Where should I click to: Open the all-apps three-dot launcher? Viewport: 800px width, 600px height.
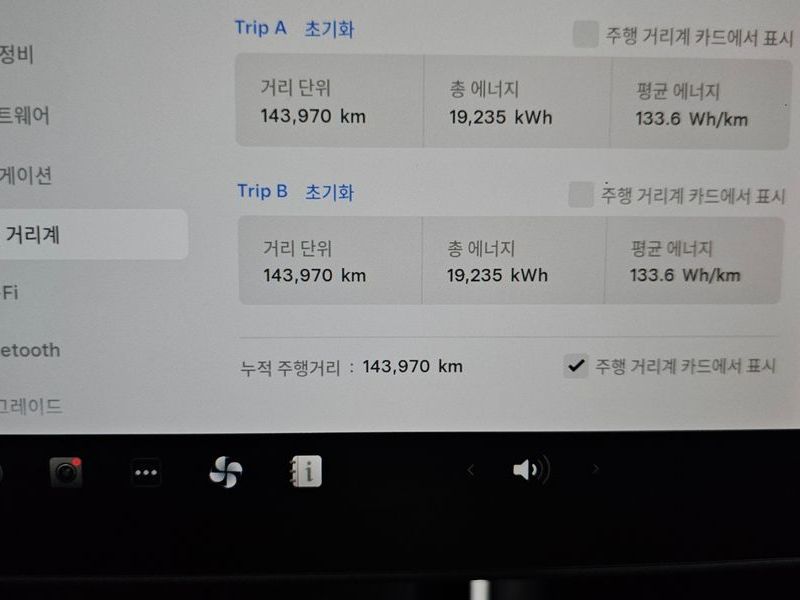(146, 473)
